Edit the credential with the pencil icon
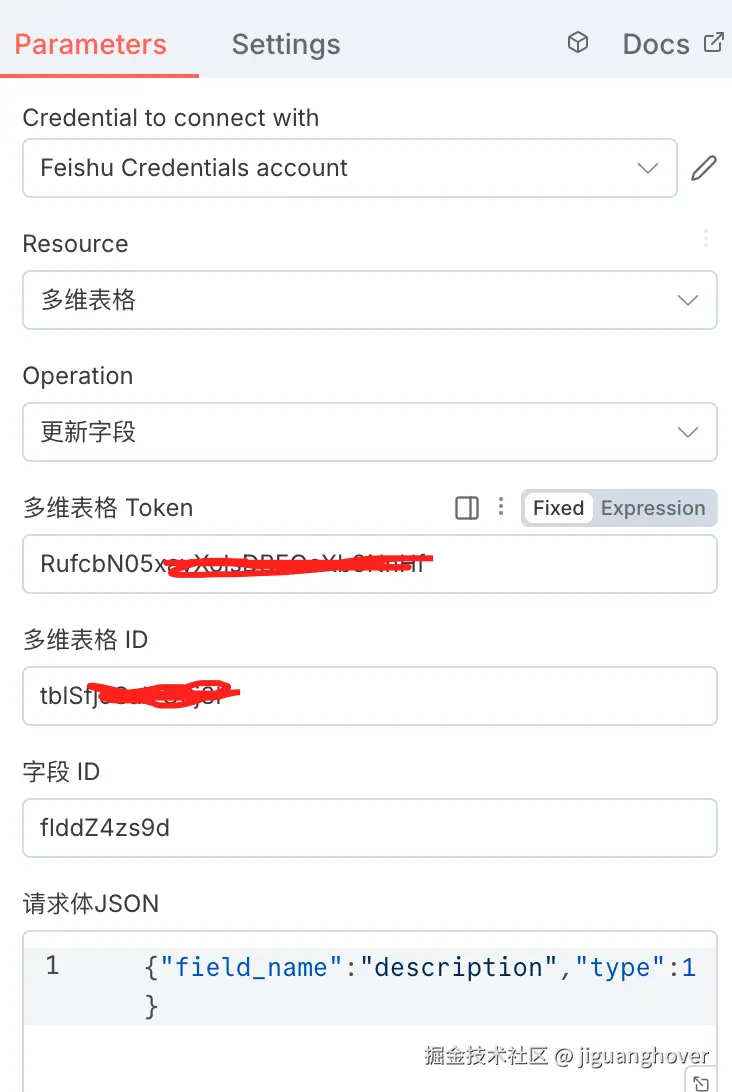The image size is (732, 1092). [x=704, y=168]
